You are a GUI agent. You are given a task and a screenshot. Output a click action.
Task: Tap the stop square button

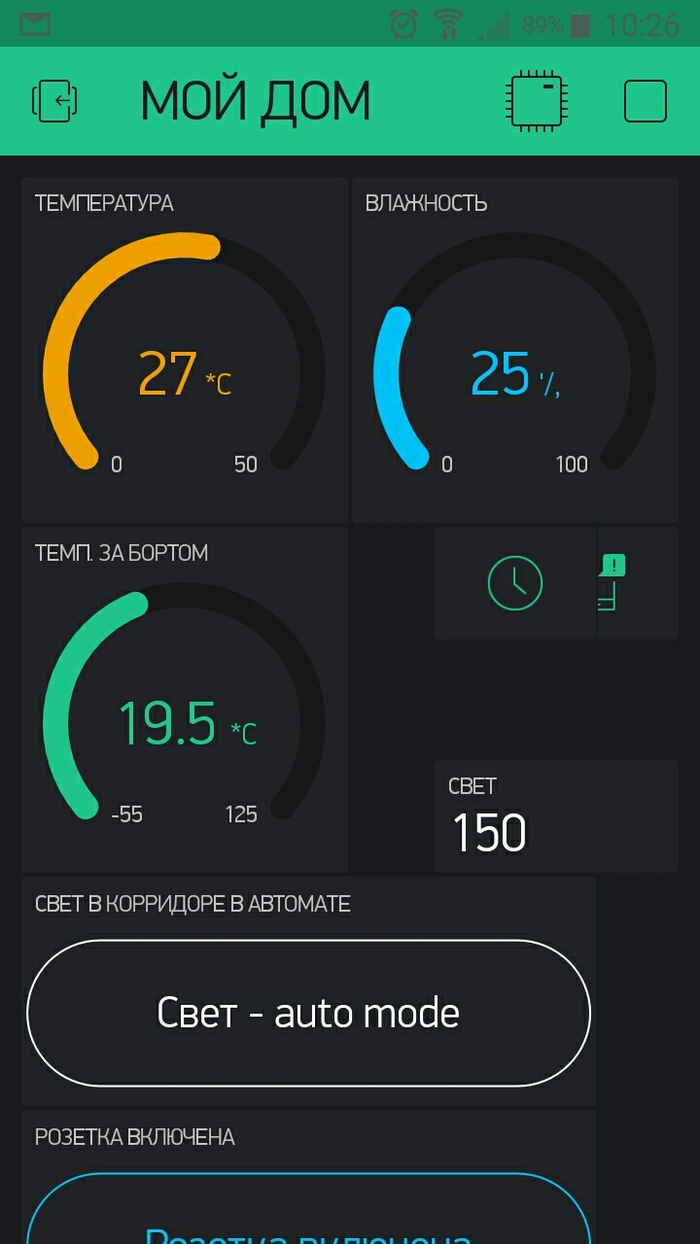pyautogui.click(x=645, y=100)
